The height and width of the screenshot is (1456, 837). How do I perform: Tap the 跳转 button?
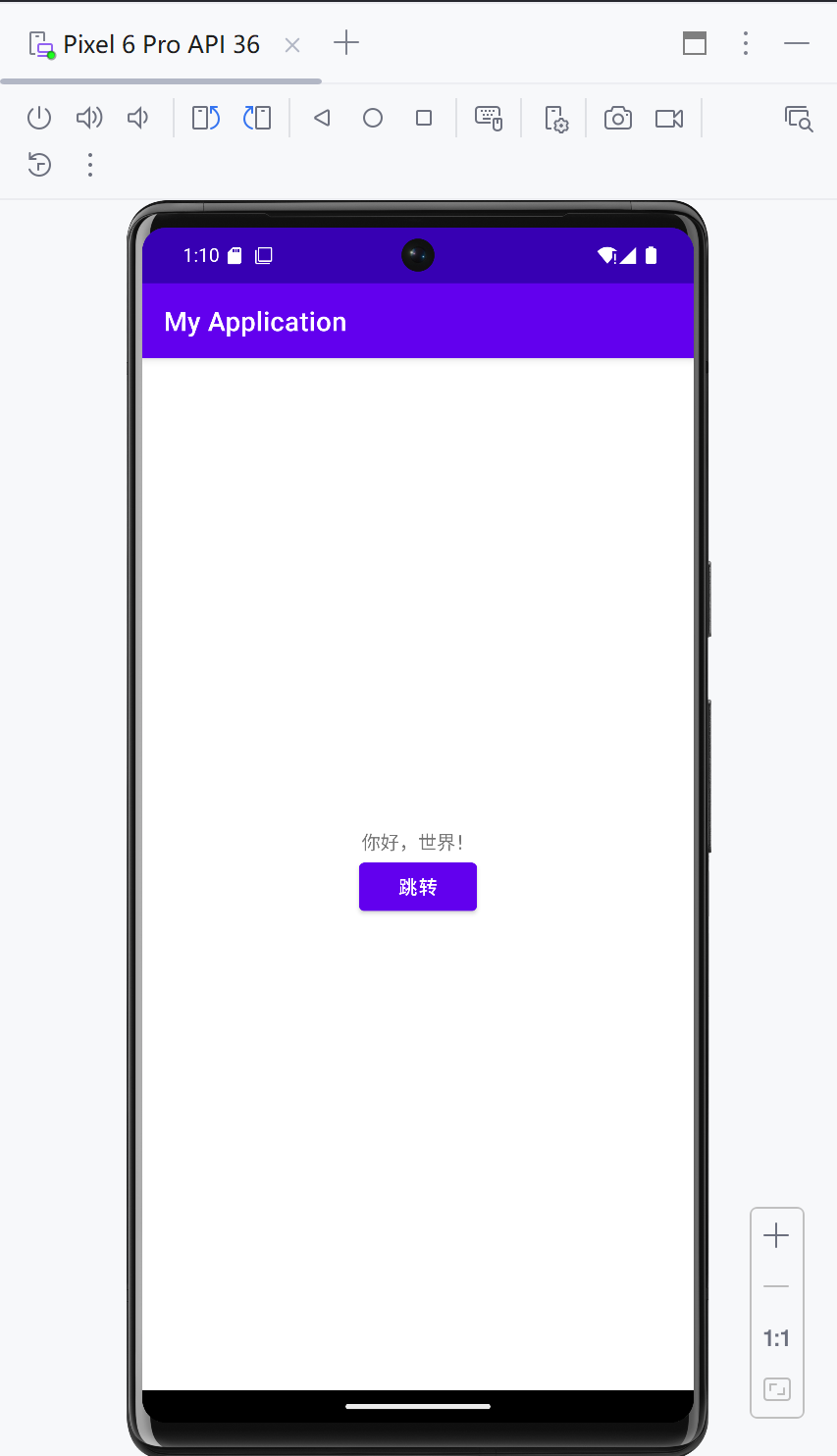(417, 887)
